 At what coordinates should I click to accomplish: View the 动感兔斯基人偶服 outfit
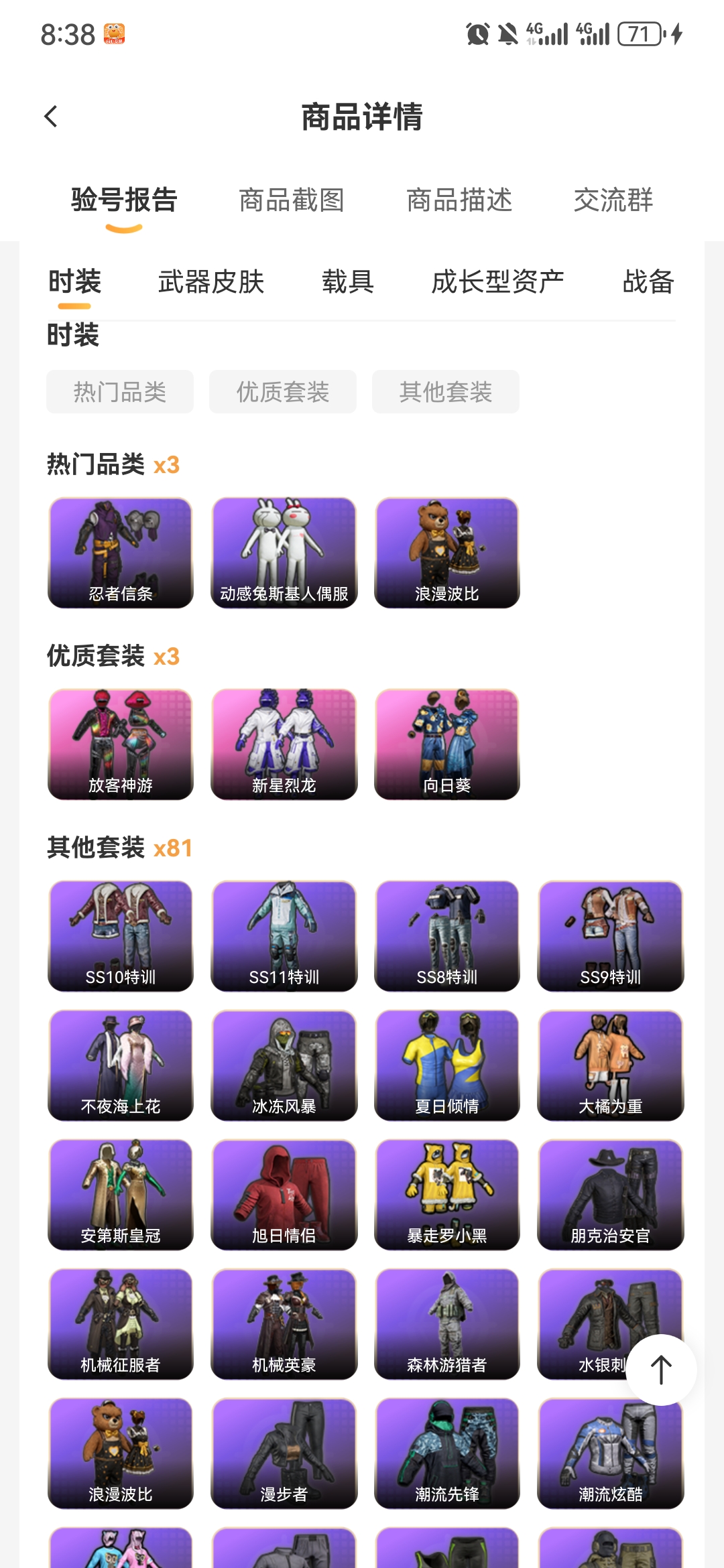click(x=284, y=553)
